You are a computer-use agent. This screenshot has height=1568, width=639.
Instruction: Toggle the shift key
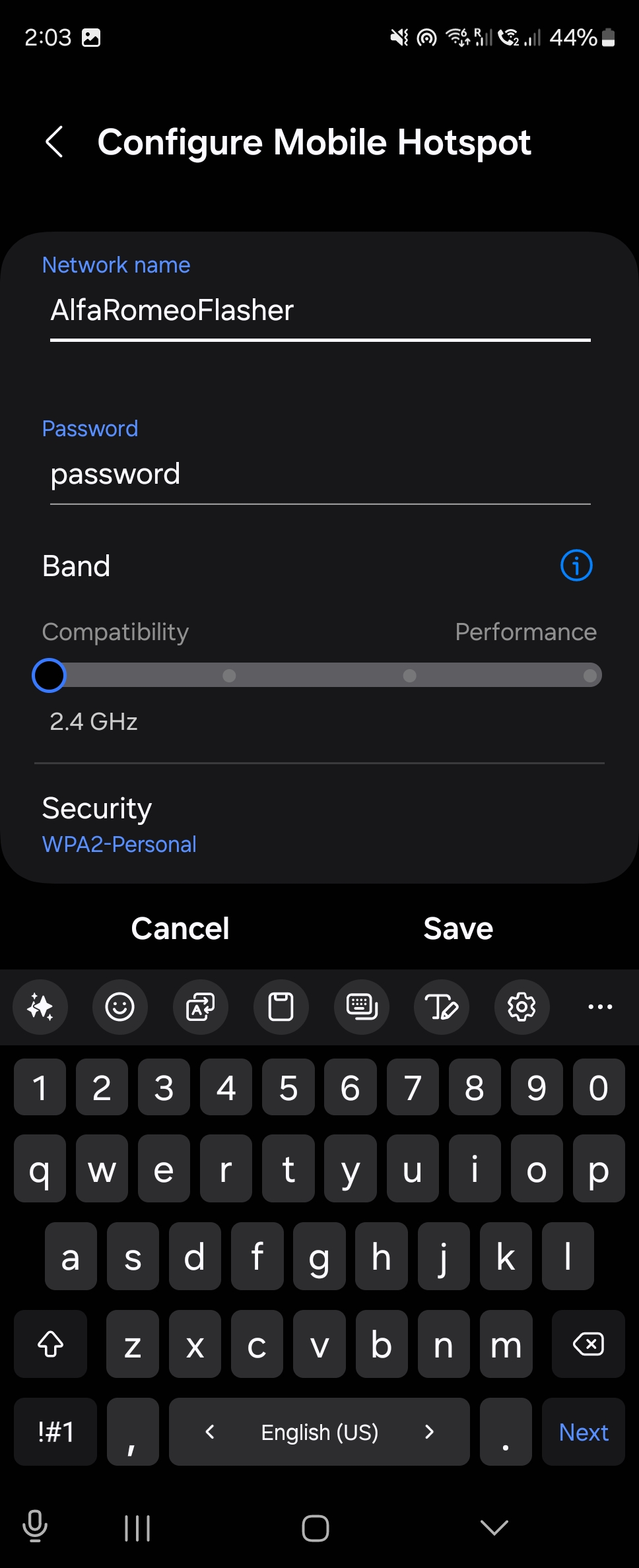pos(51,1344)
